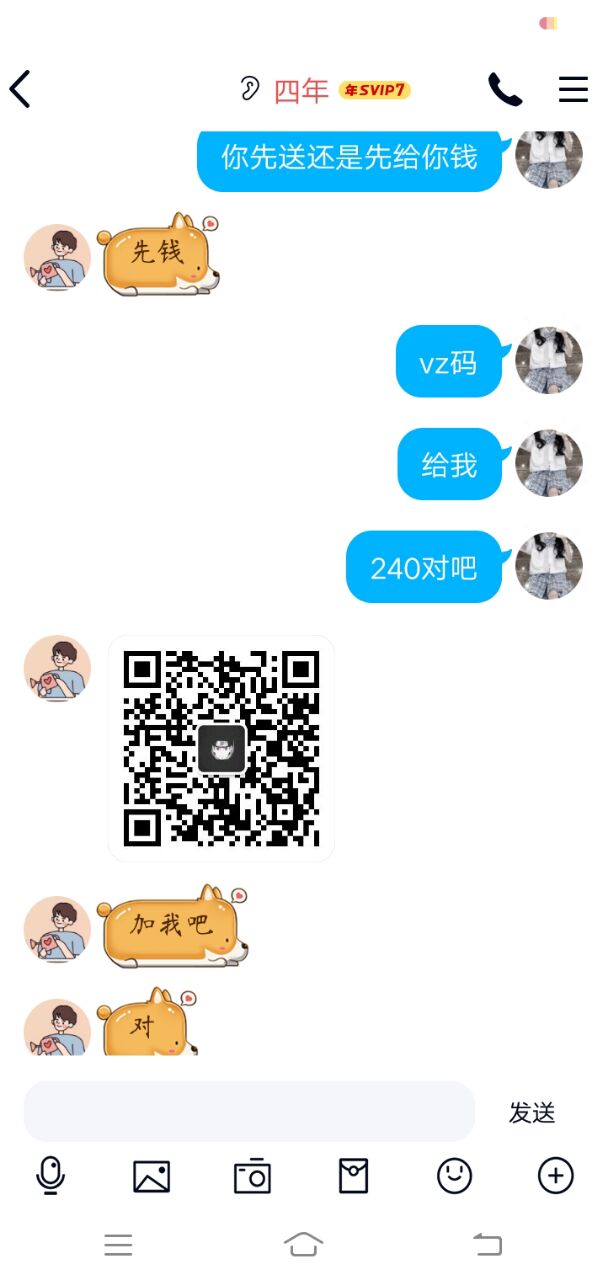Open the chat settings hamburger menu
The image size is (606, 1280).
click(x=573, y=90)
